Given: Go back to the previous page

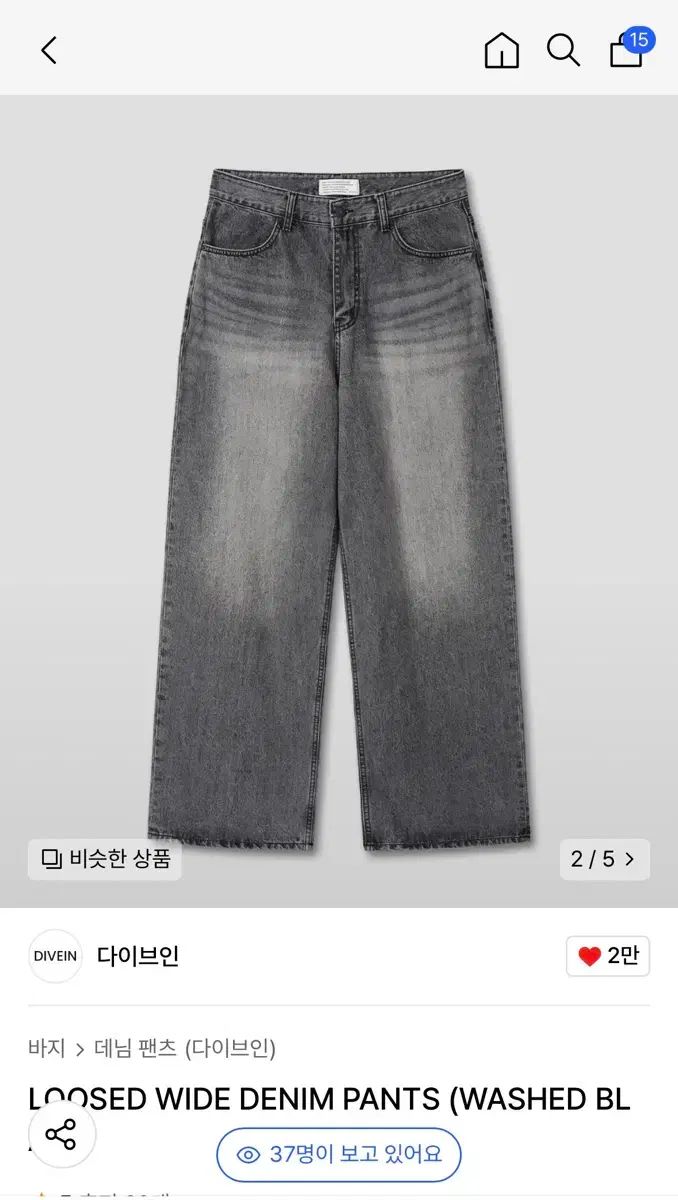Looking at the screenshot, I should tap(48, 50).
